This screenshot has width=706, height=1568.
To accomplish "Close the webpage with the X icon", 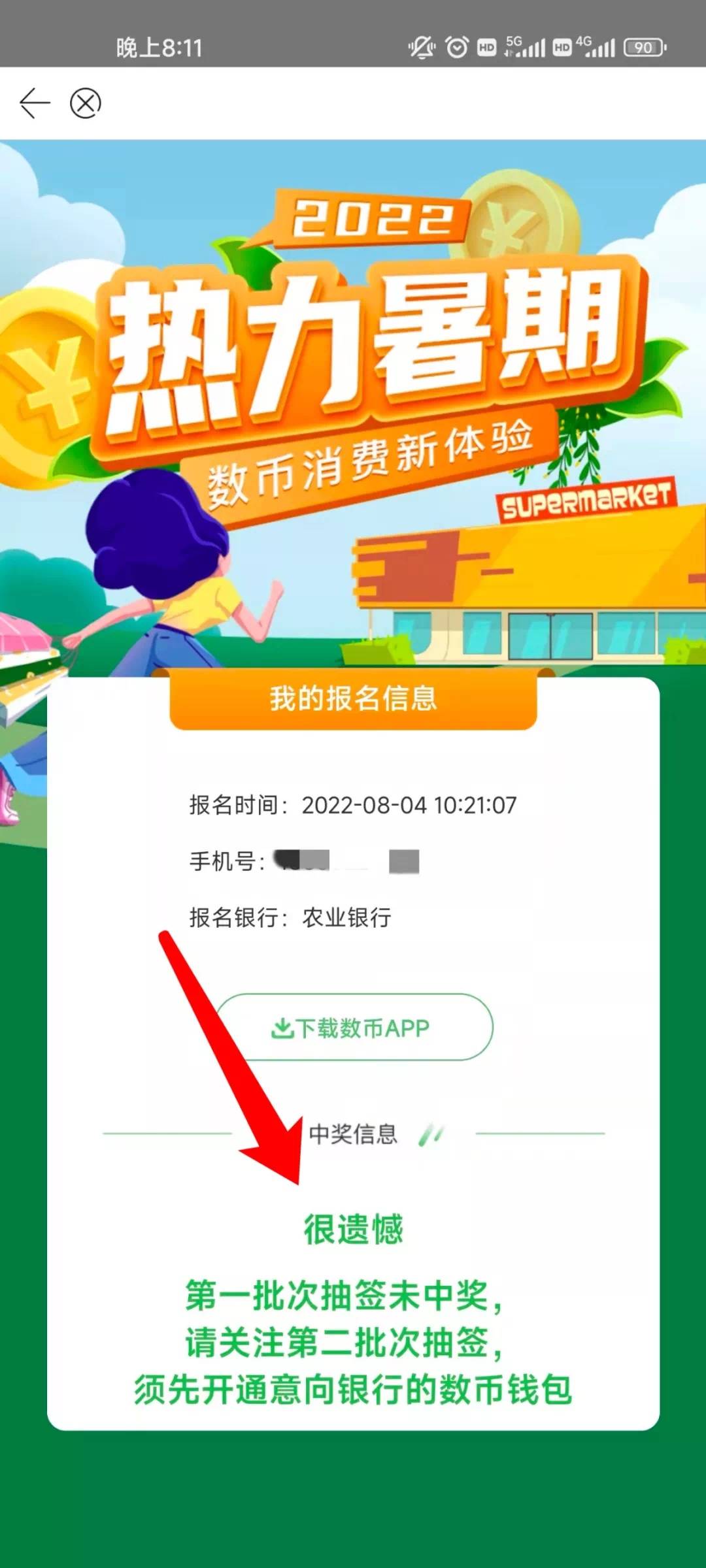I will click(86, 103).
